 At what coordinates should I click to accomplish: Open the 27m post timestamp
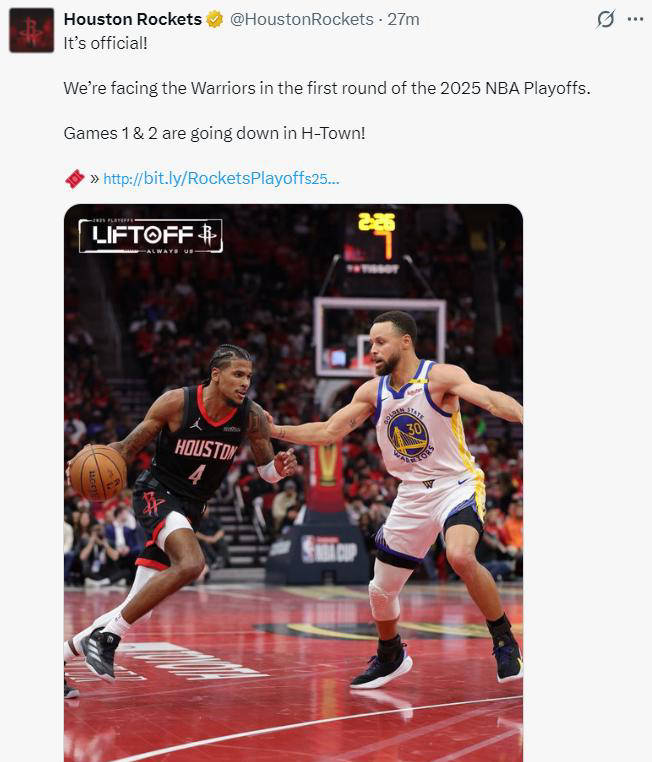(404, 19)
